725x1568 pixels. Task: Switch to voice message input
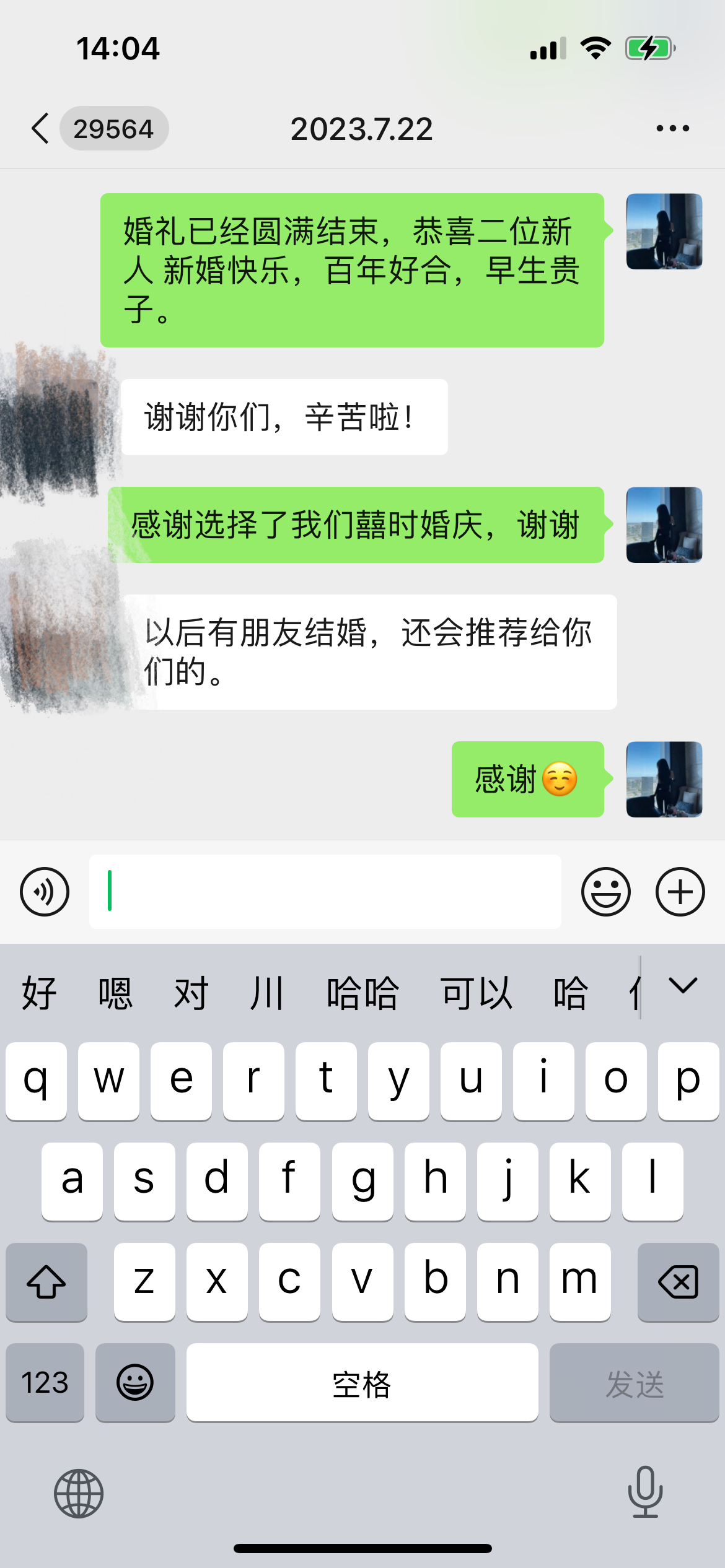45,892
